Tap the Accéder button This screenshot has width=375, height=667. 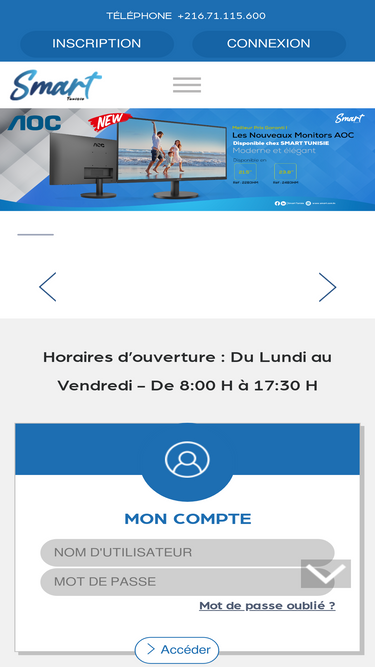point(177,650)
